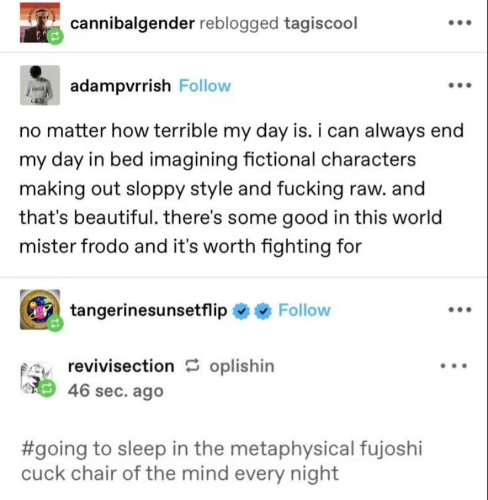
Task: Open adampvrrish's profile avatar
Action: click(x=40, y=85)
